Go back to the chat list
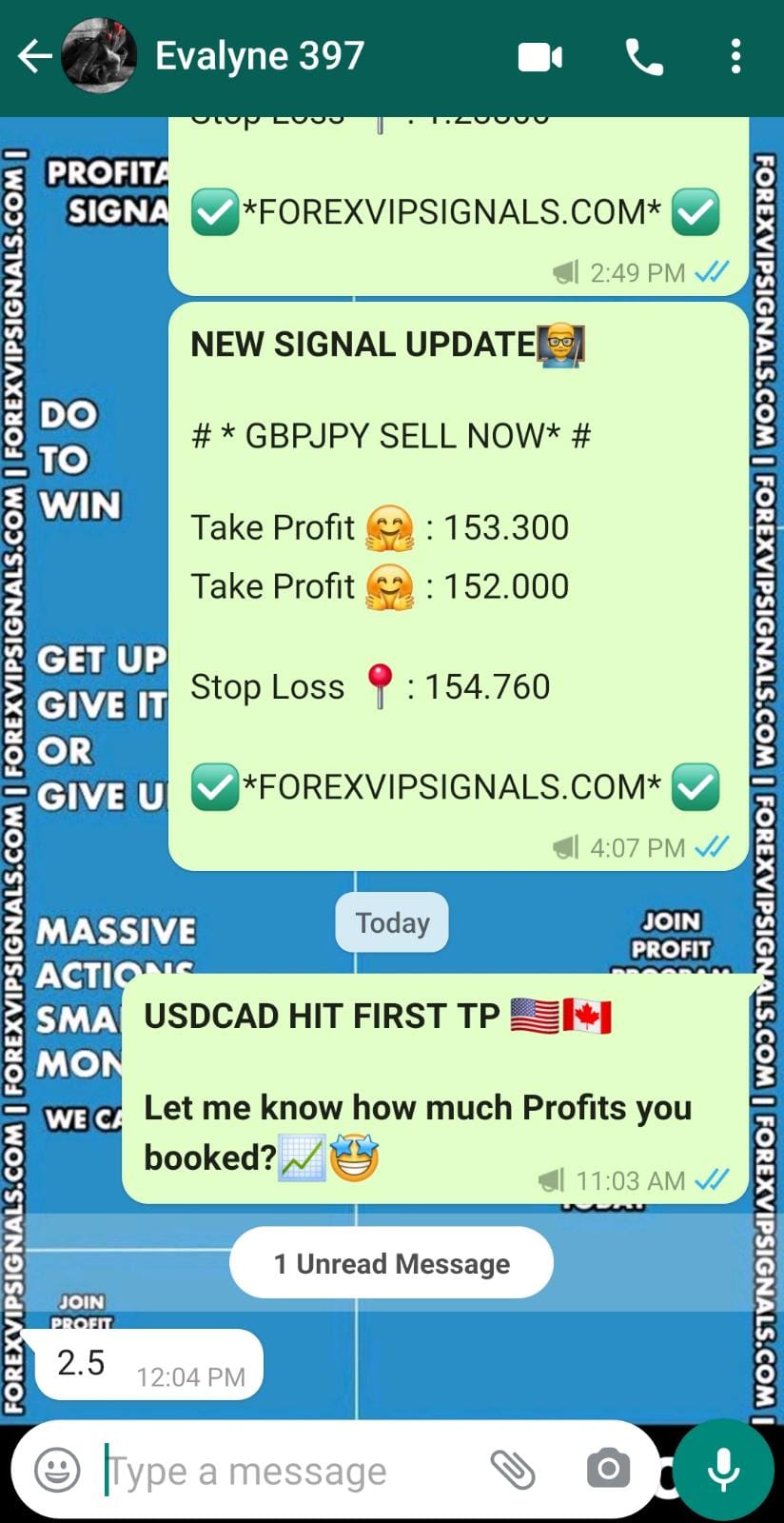Image resolution: width=784 pixels, height=1523 pixels. click(x=34, y=57)
